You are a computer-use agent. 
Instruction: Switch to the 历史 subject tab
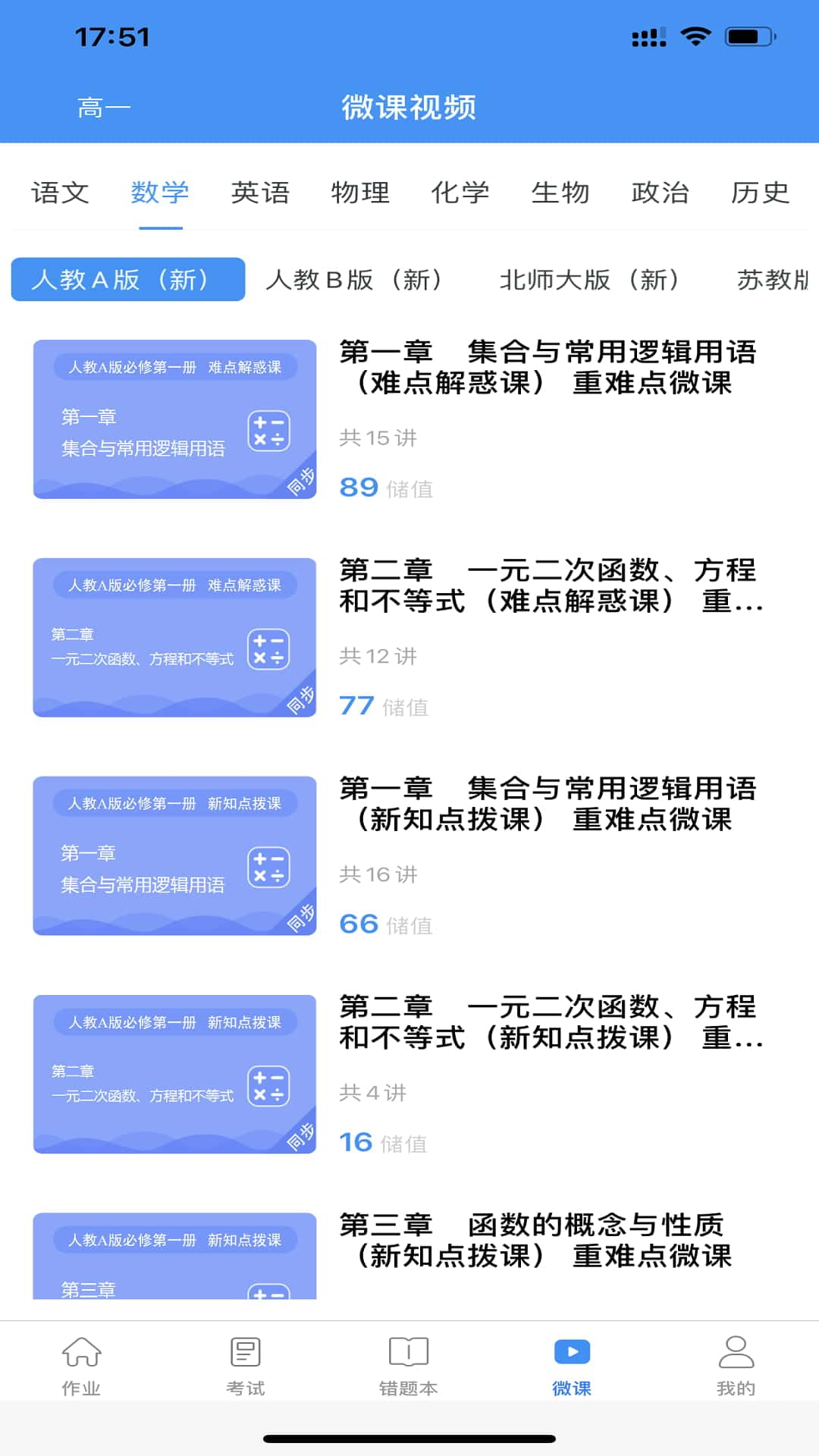[761, 193]
